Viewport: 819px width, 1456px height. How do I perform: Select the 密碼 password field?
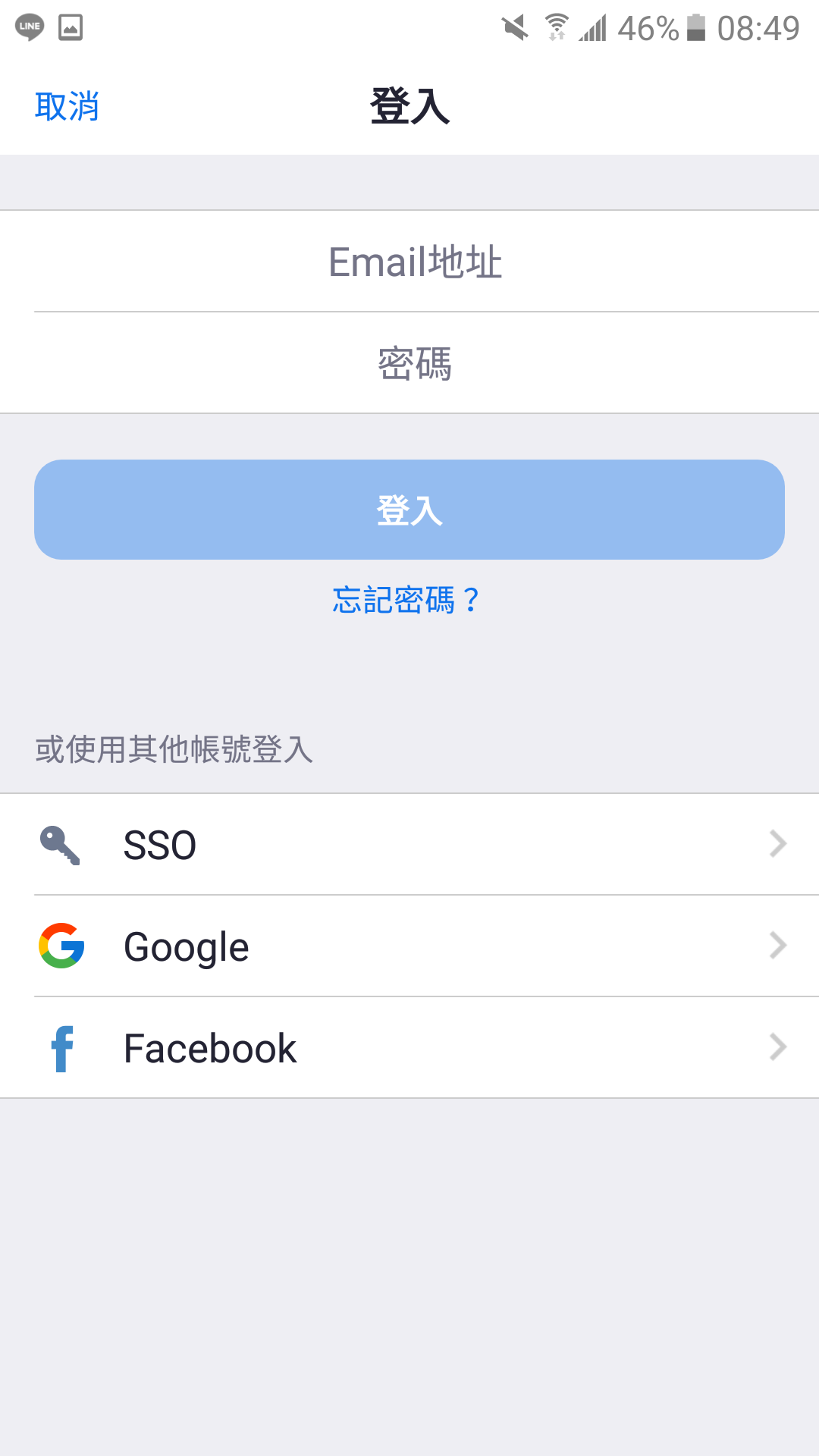pos(415,363)
